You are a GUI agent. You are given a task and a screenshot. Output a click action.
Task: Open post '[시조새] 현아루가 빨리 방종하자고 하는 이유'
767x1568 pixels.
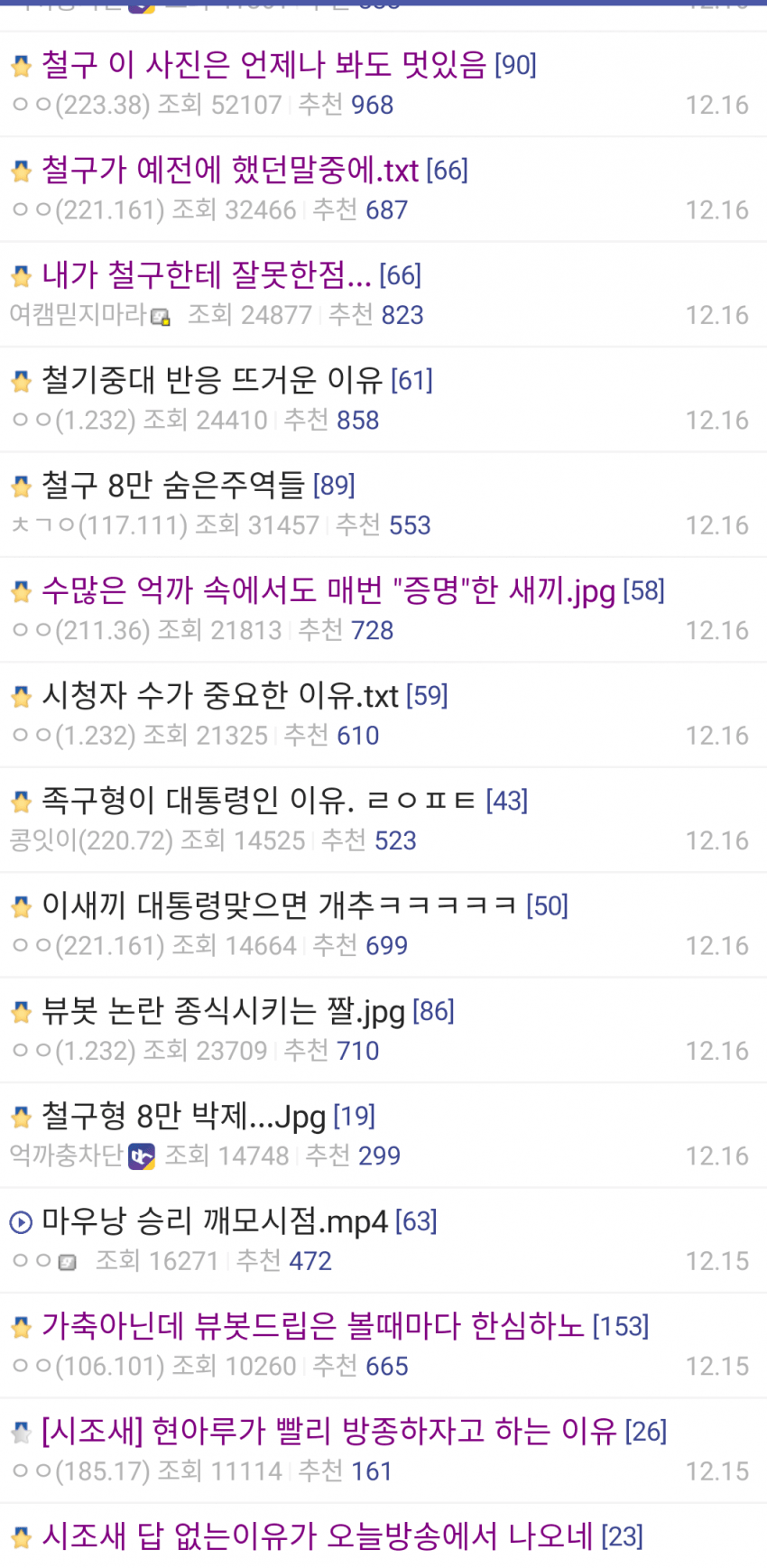click(x=329, y=1431)
